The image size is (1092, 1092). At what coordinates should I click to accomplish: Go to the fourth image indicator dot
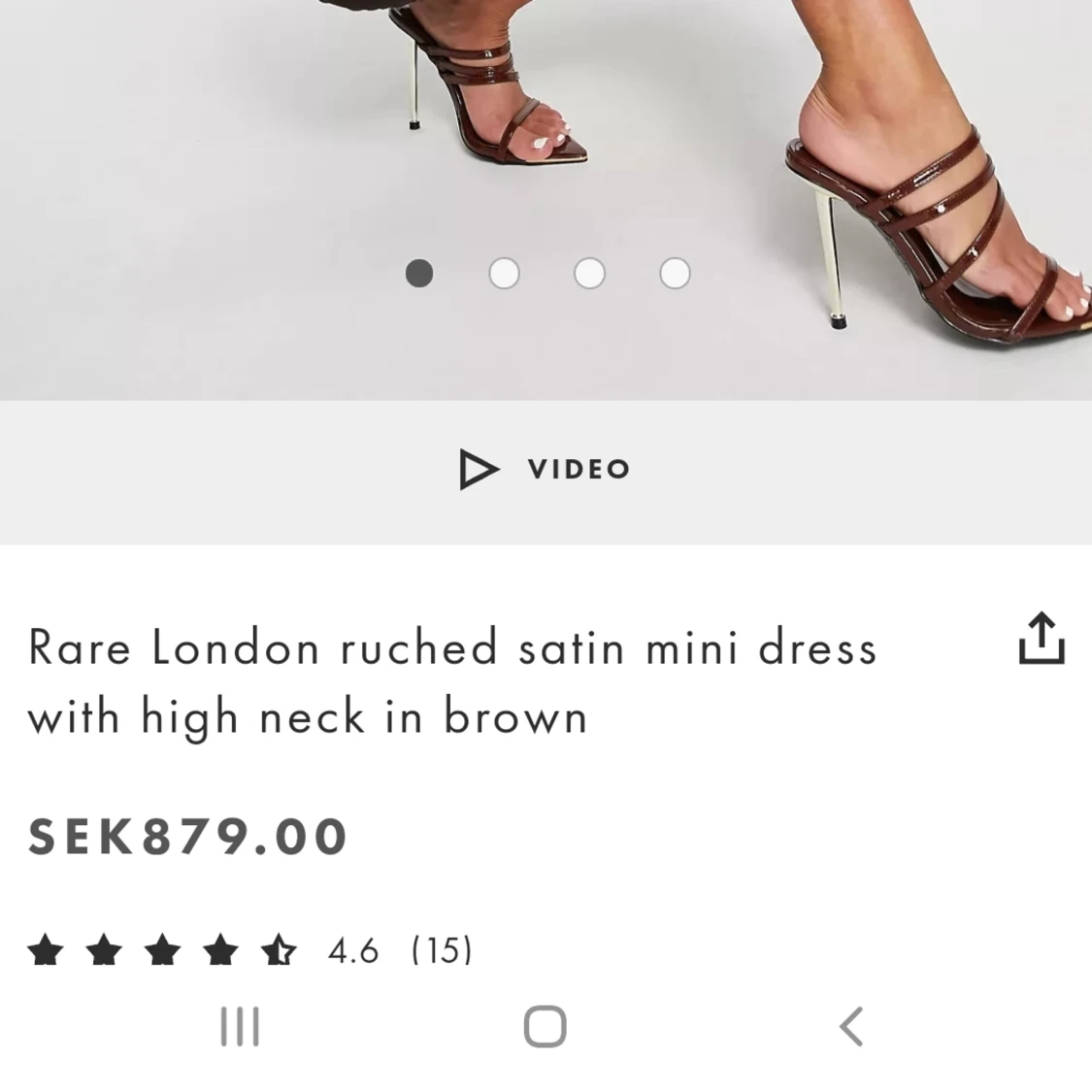tap(675, 274)
